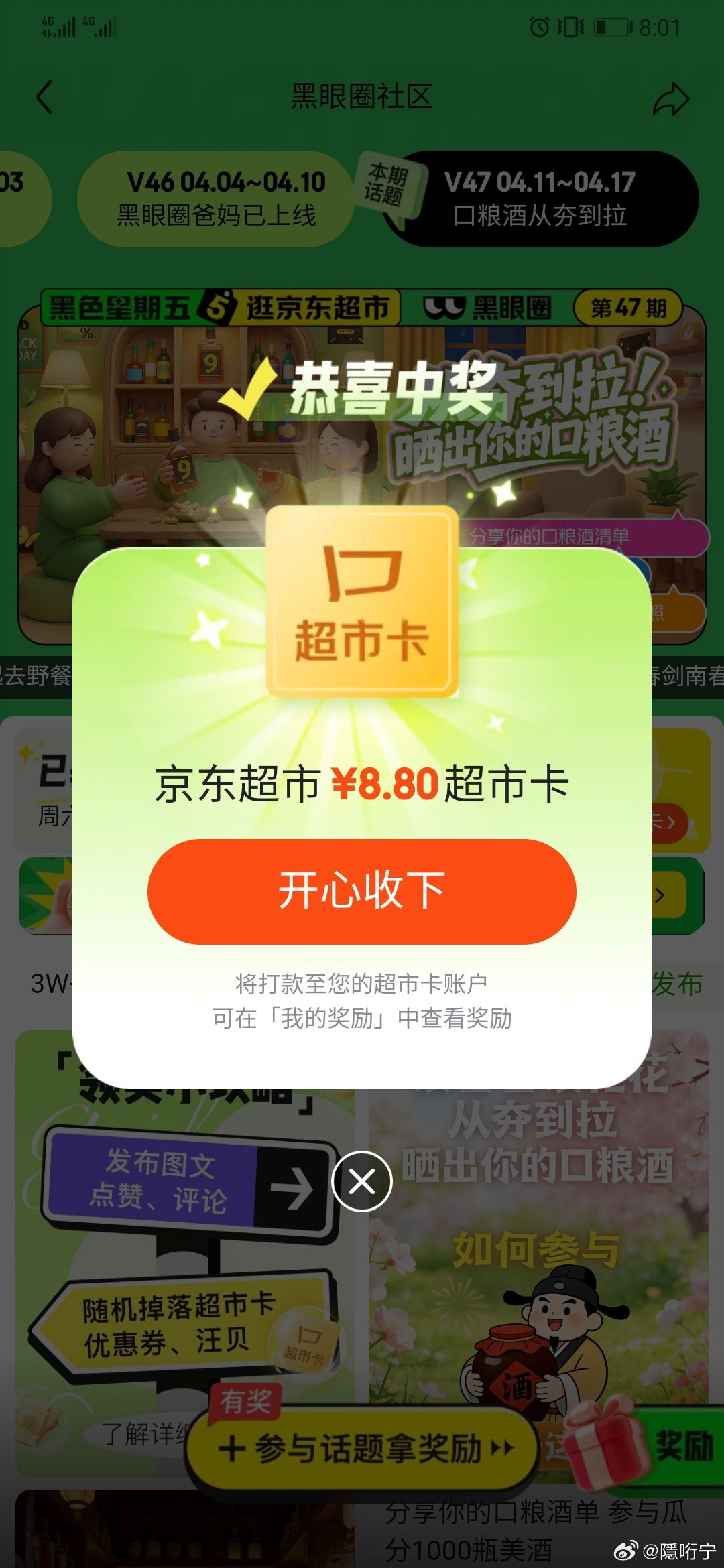Tap 参与话题拿奖励 button
This screenshot has height=1568, width=724.
tap(362, 1449)
